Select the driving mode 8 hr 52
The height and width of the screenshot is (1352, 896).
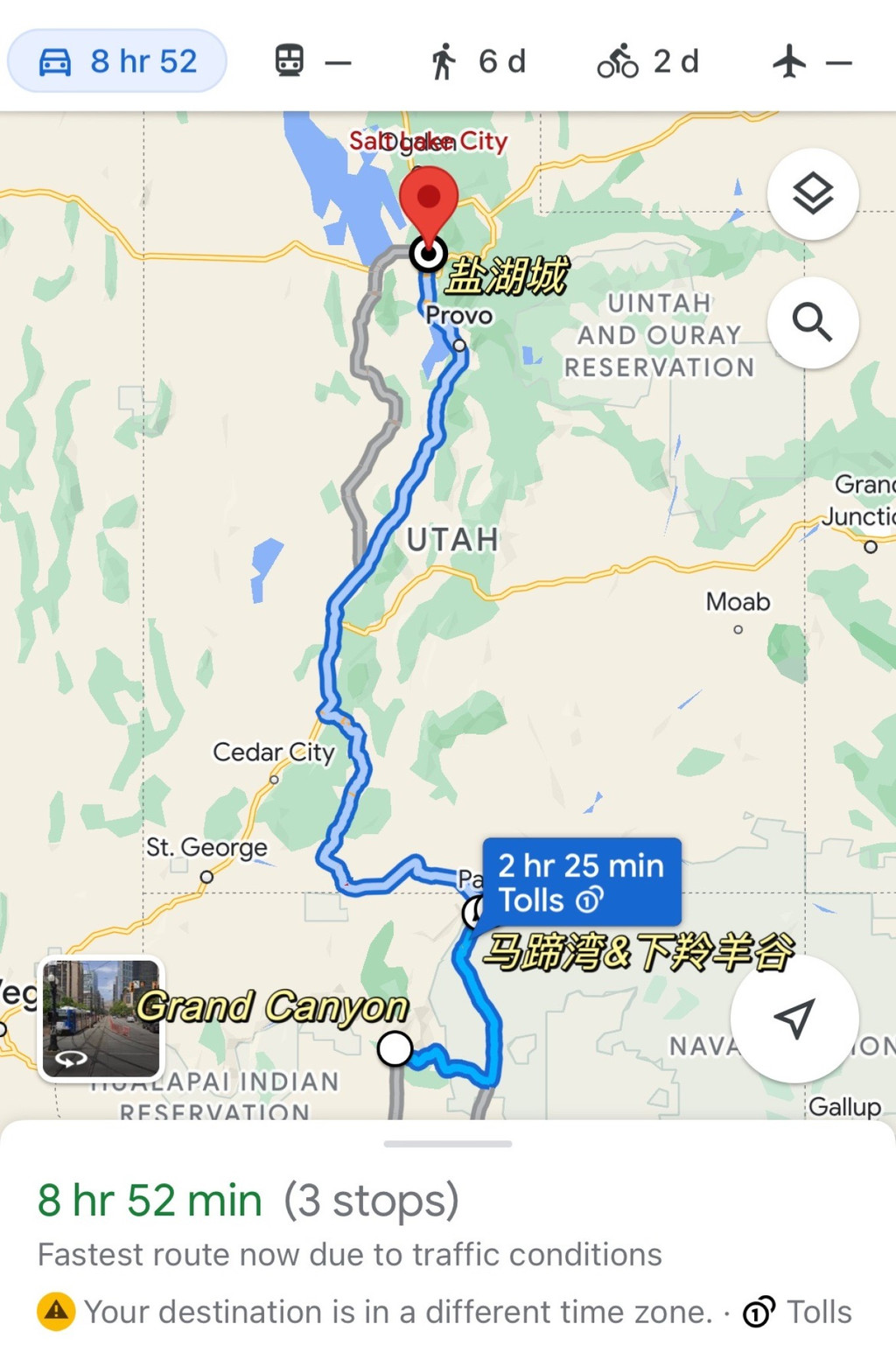tap(117, 61)
